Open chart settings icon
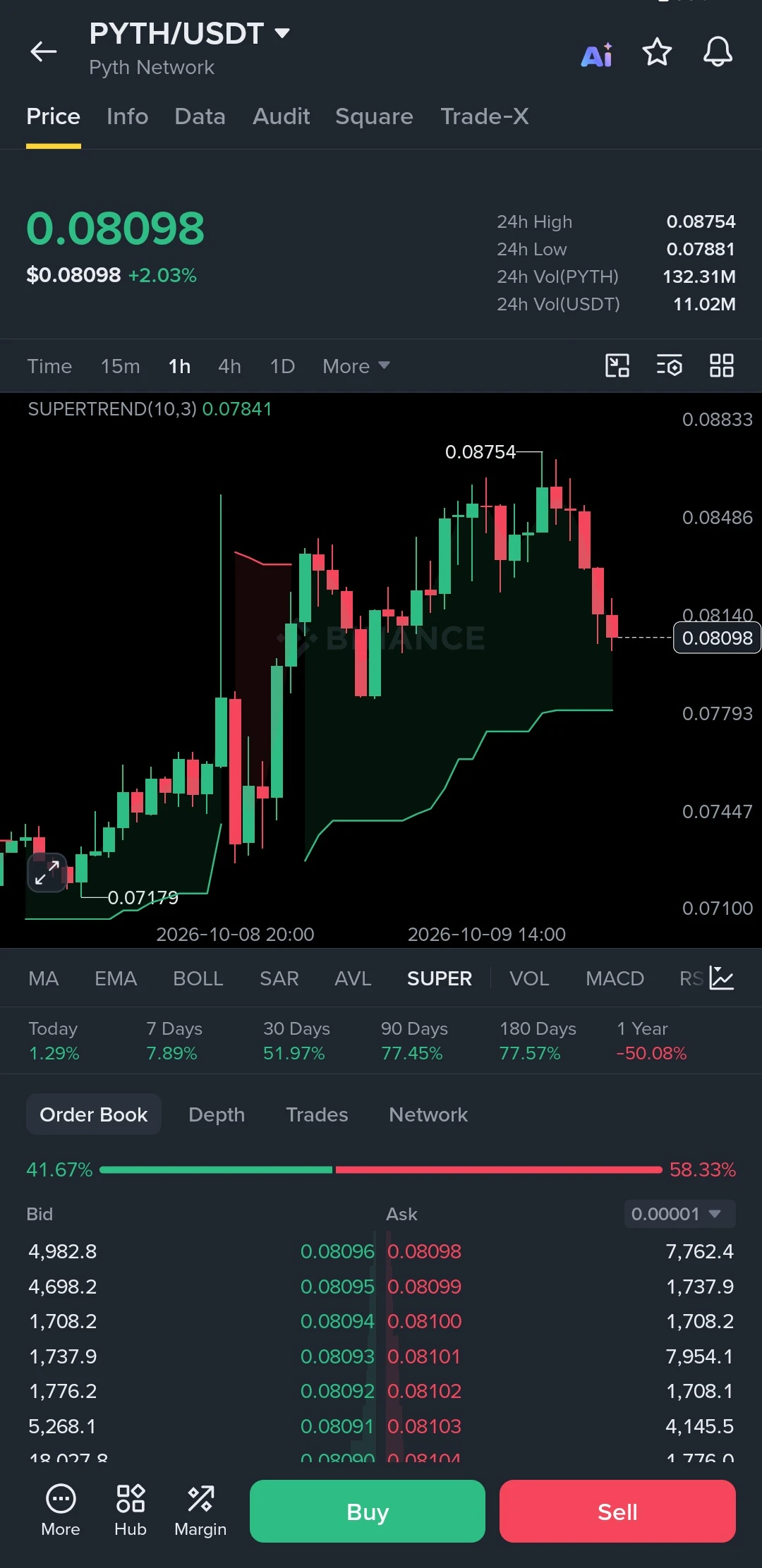 (x=669, y=365)
